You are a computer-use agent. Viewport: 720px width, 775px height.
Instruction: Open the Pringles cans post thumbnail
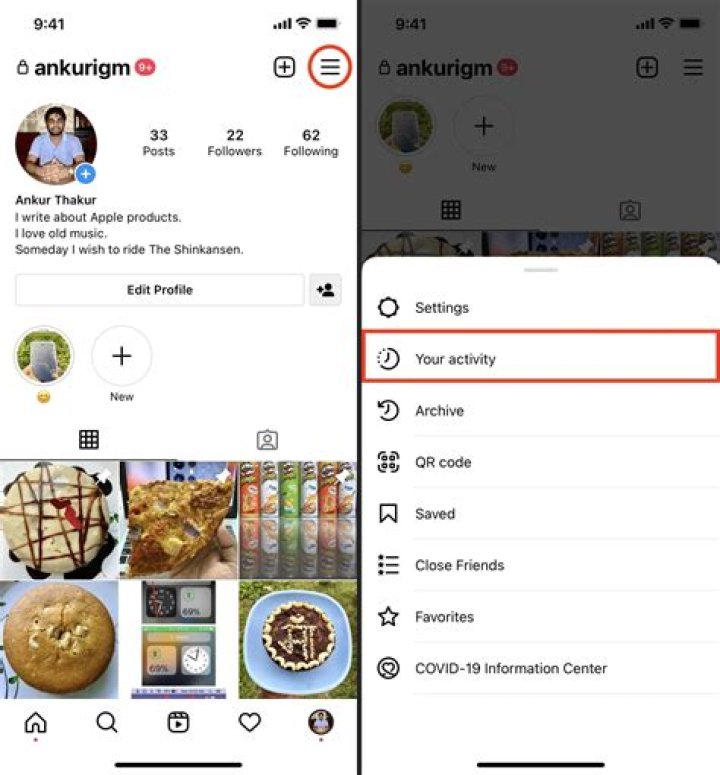tap(298, 520)
